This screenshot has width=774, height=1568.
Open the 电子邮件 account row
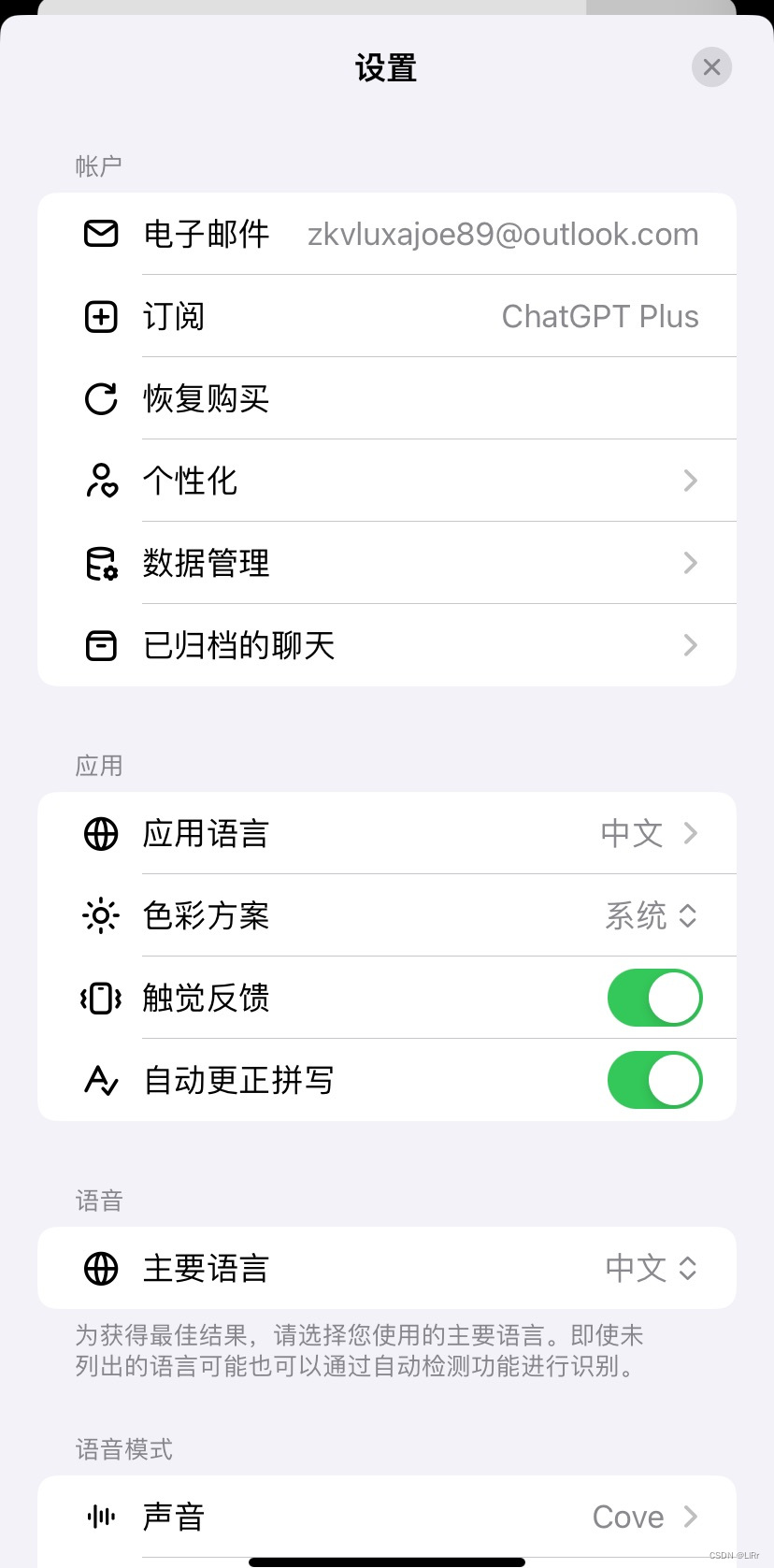pos(387,234)
